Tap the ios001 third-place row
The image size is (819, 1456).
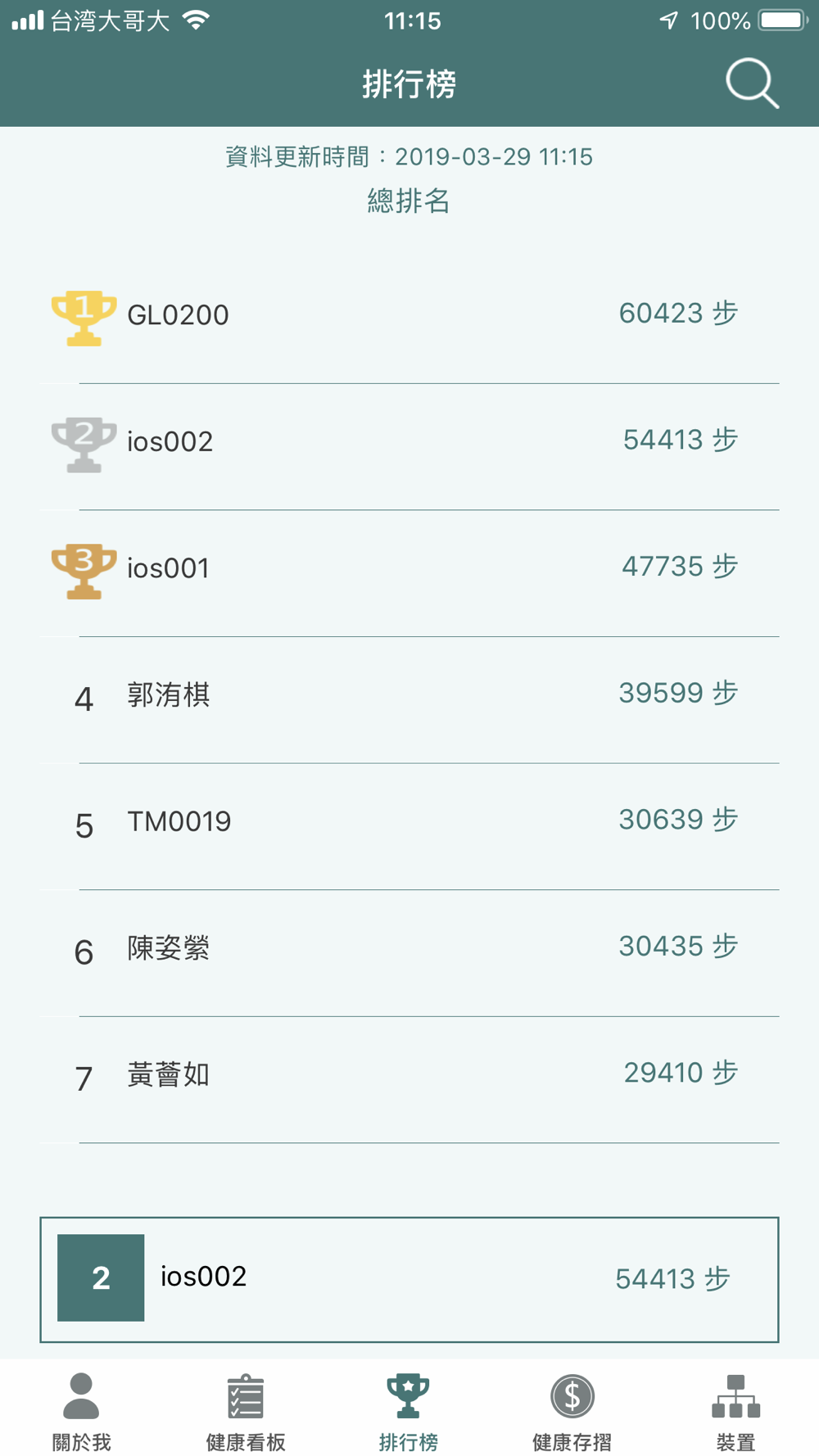[x=409, y=568]
